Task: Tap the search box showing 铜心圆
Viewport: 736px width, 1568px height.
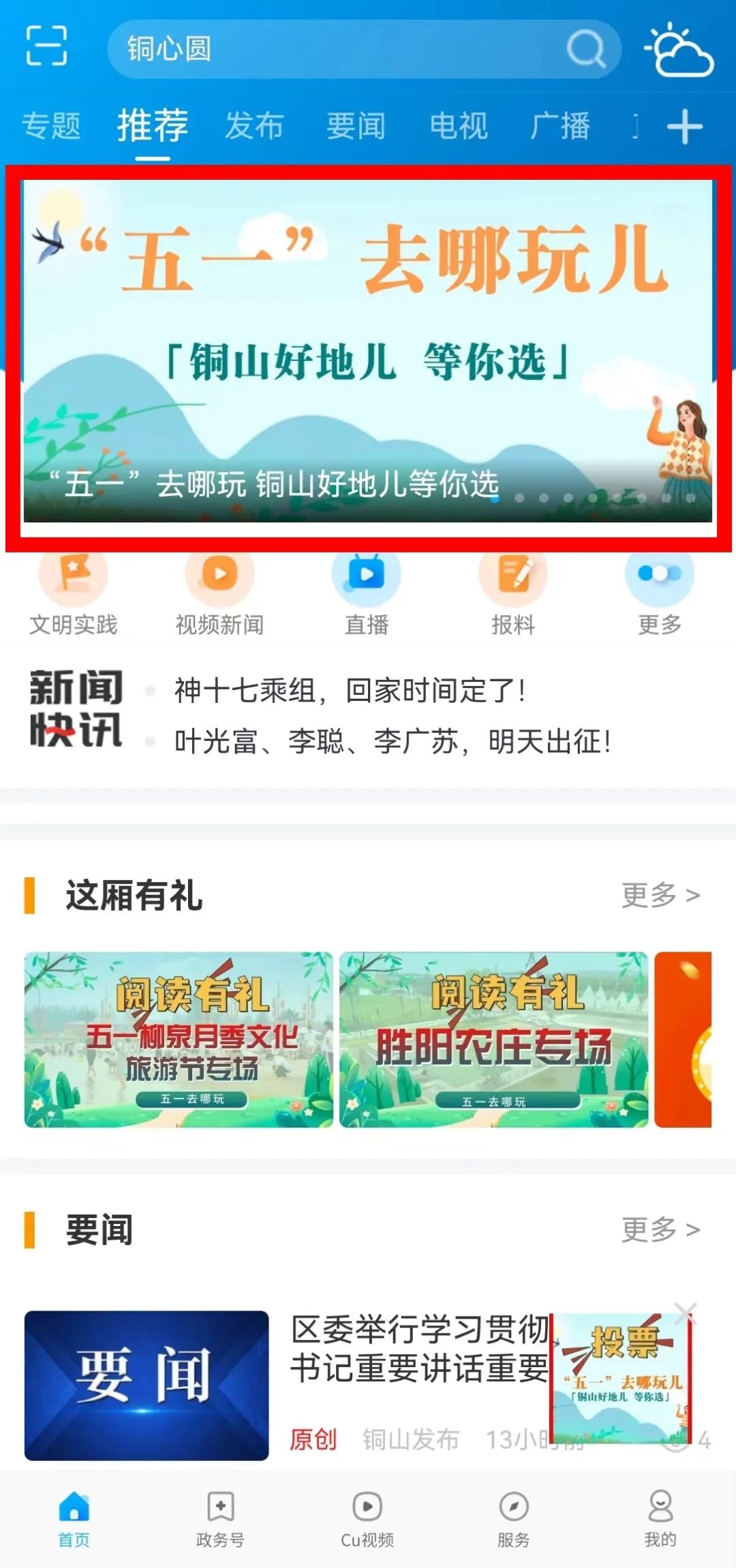Action: point(341,49)
